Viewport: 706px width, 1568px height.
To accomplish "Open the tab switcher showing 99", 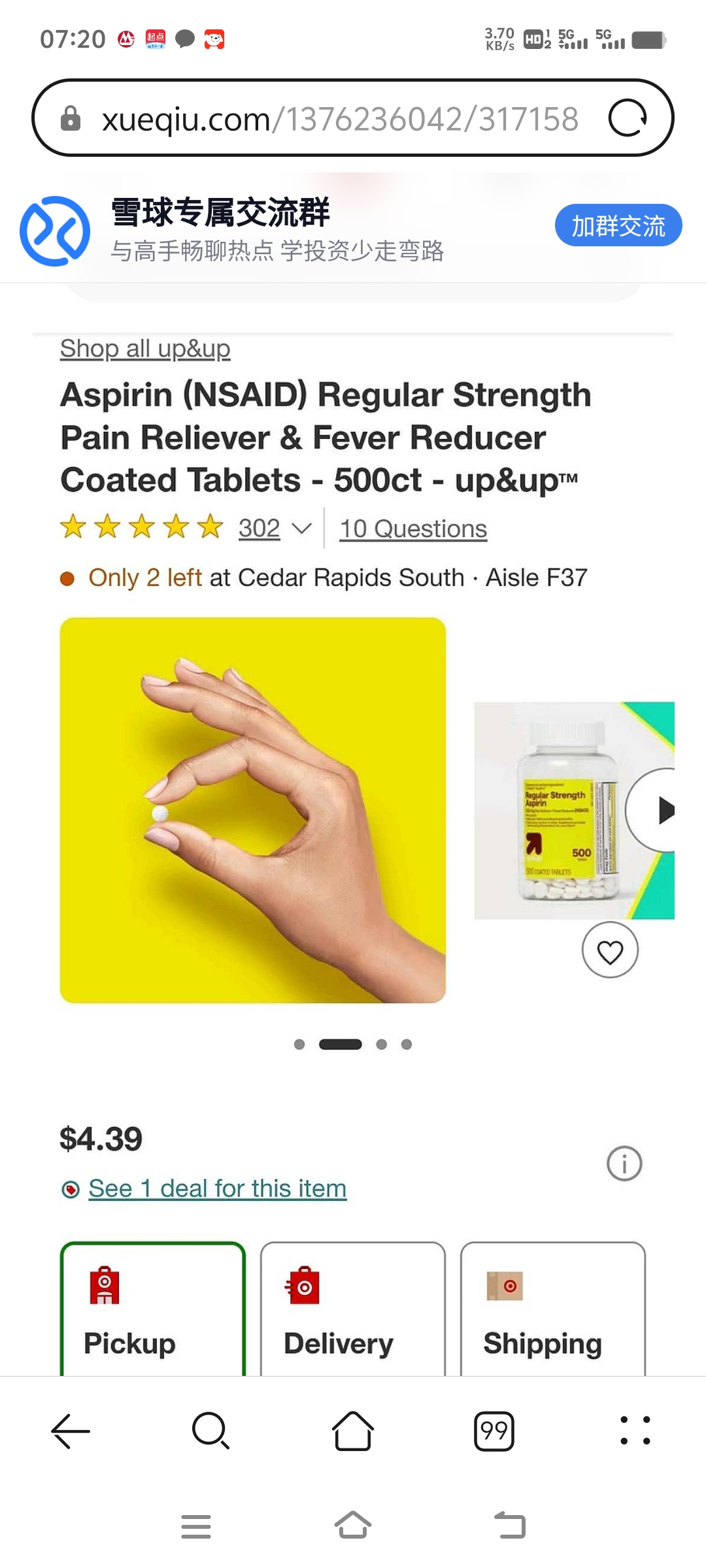I will coord(494,1431).
